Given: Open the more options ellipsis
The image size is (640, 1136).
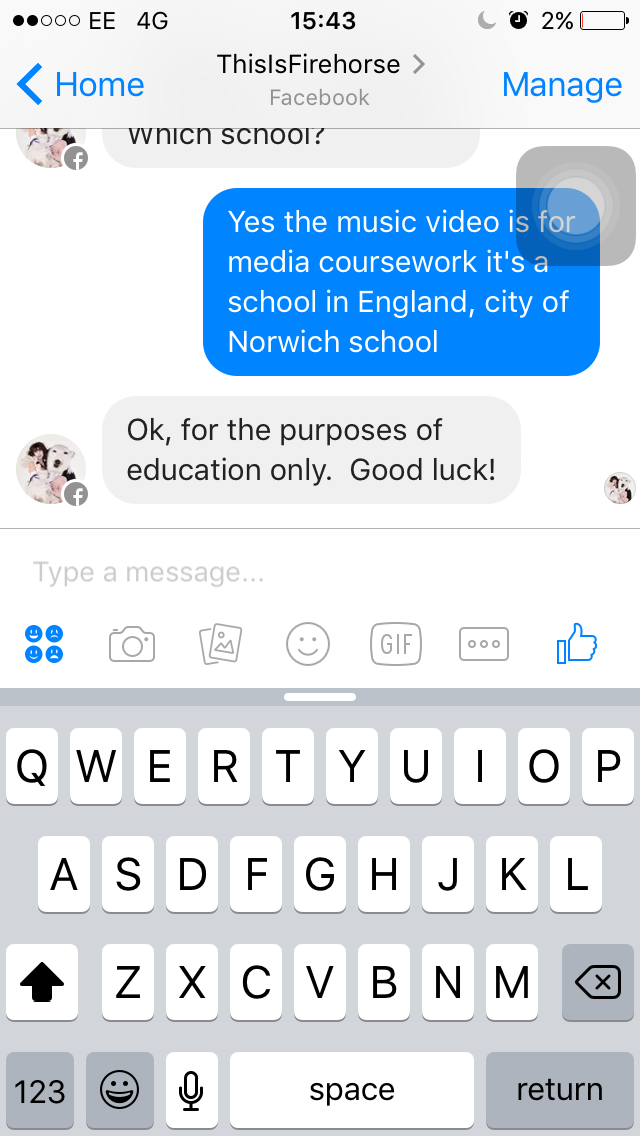Looking at the screenshot, I should pyautogui.click(x=484, y=644).
